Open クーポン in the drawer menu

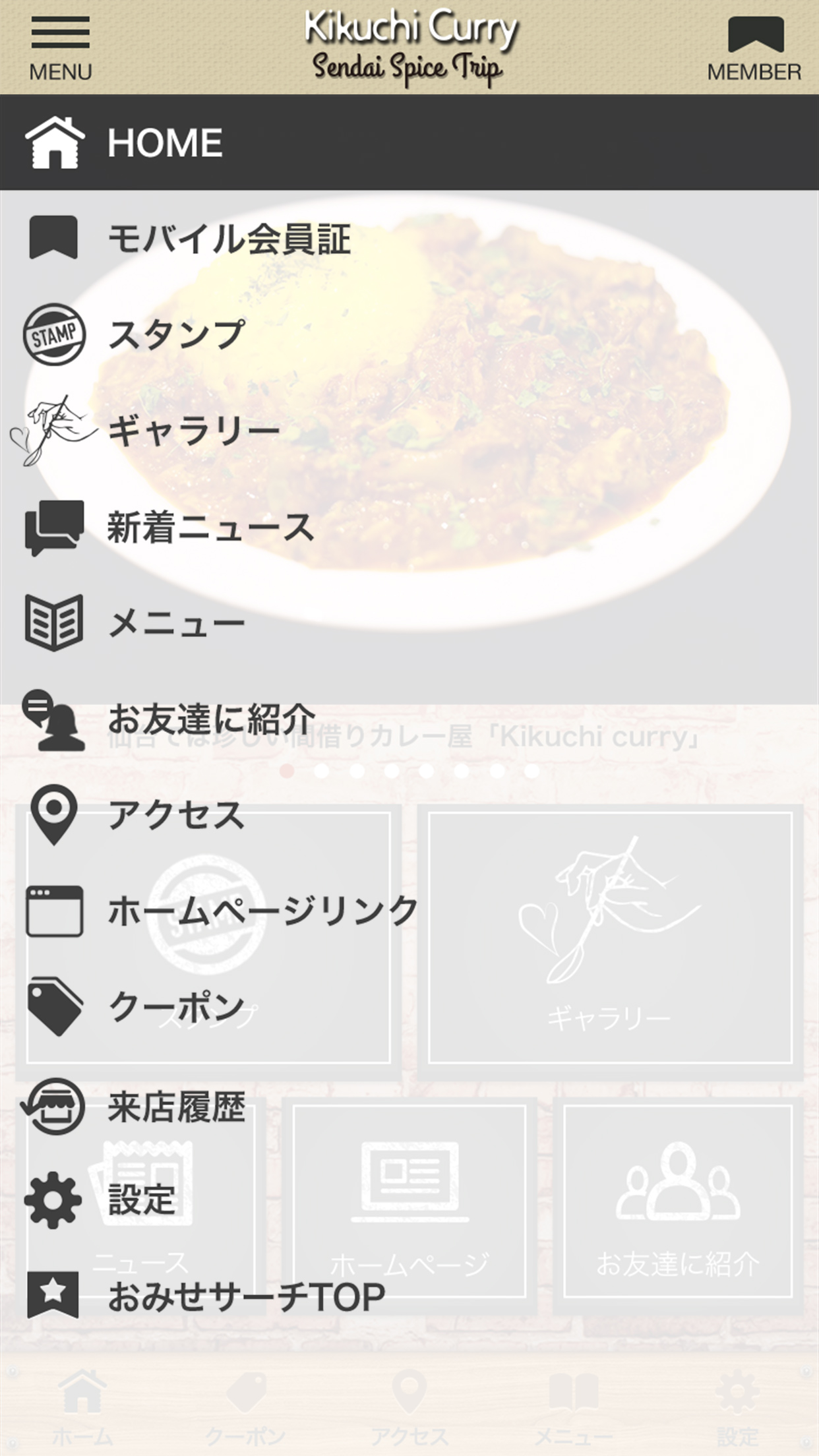click(x=175, y=1008)
